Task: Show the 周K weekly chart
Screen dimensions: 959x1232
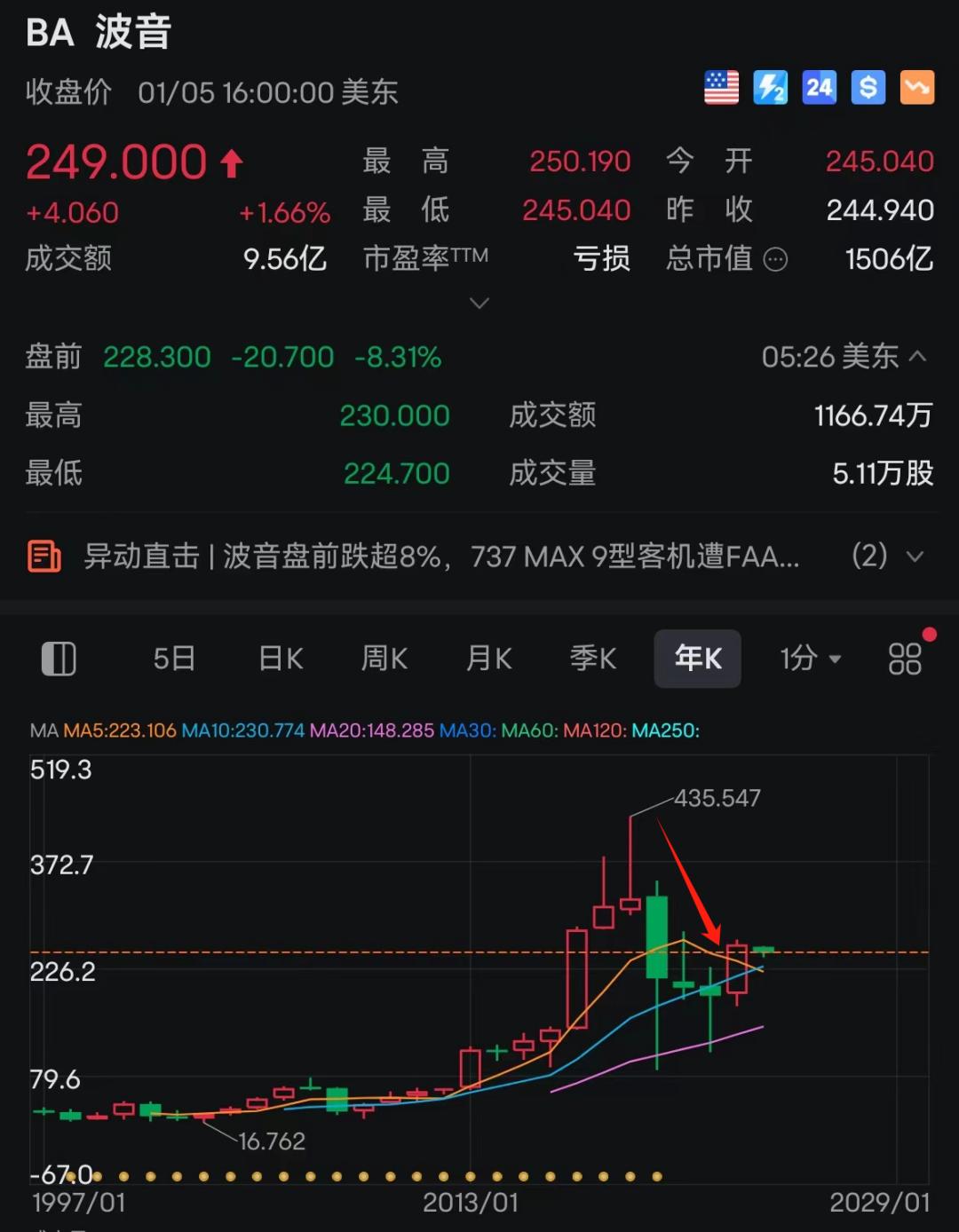Action: [384, 659]
